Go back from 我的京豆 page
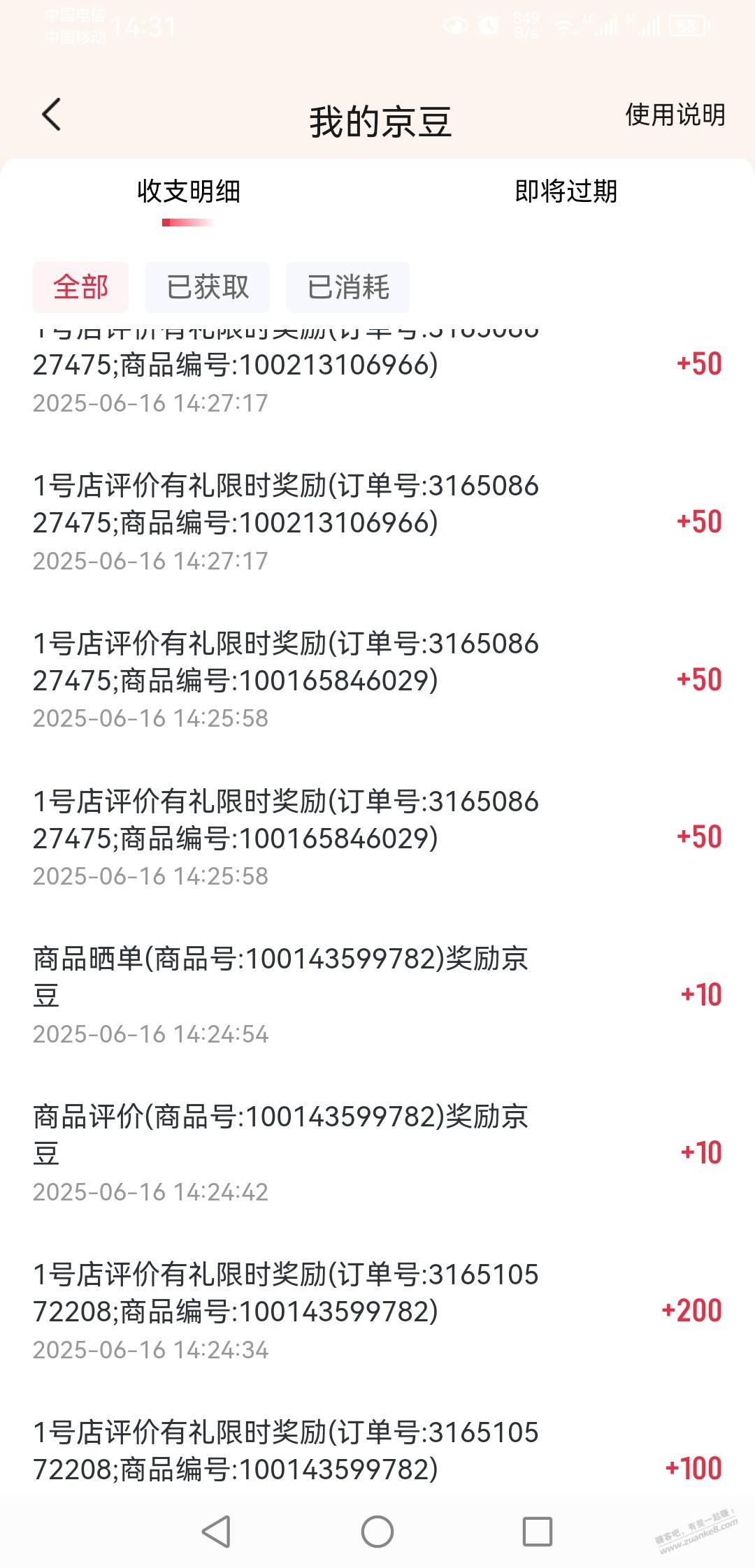 (x=52, y=115)
